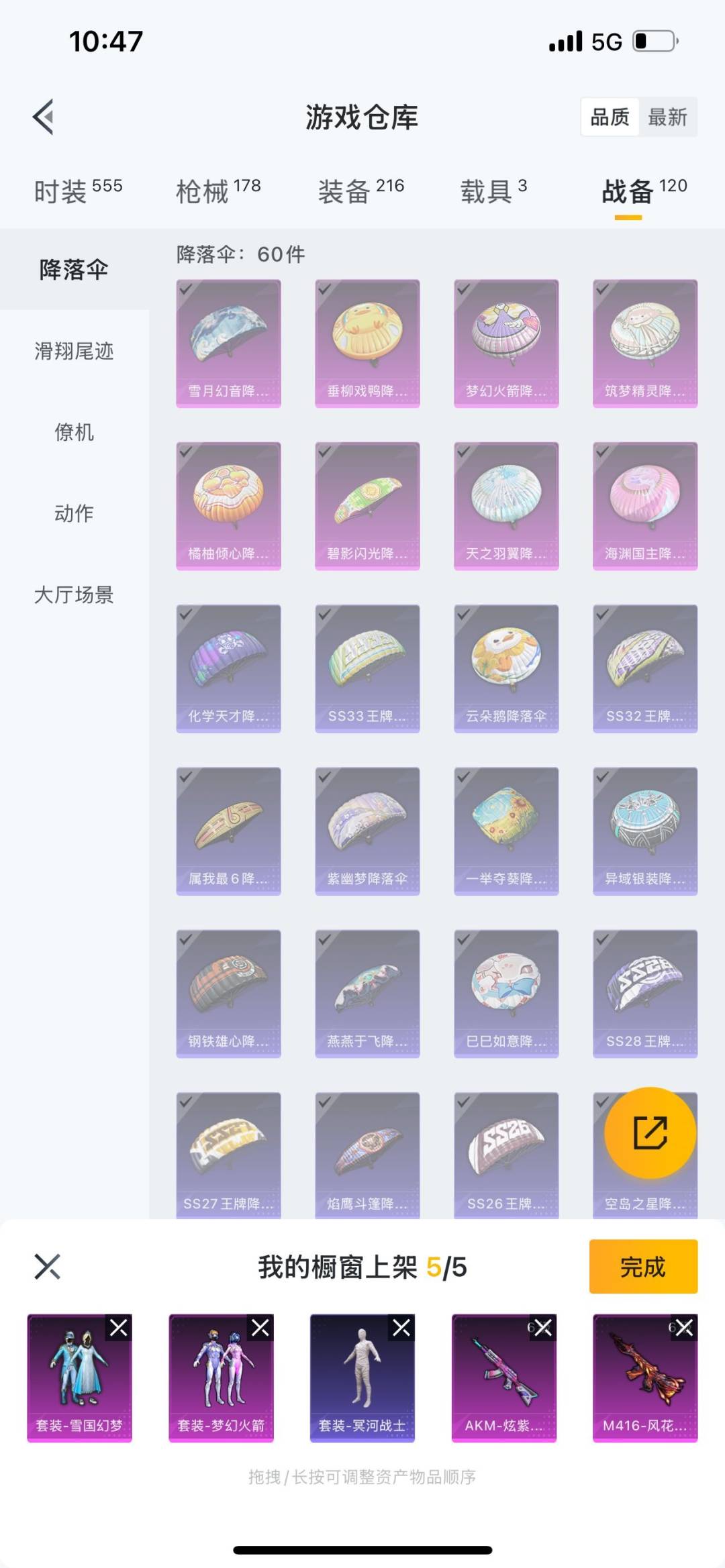This screenshot has height=1568, width=725.
Task: Open the 动作 side category
Action: [x=74, y=513]
